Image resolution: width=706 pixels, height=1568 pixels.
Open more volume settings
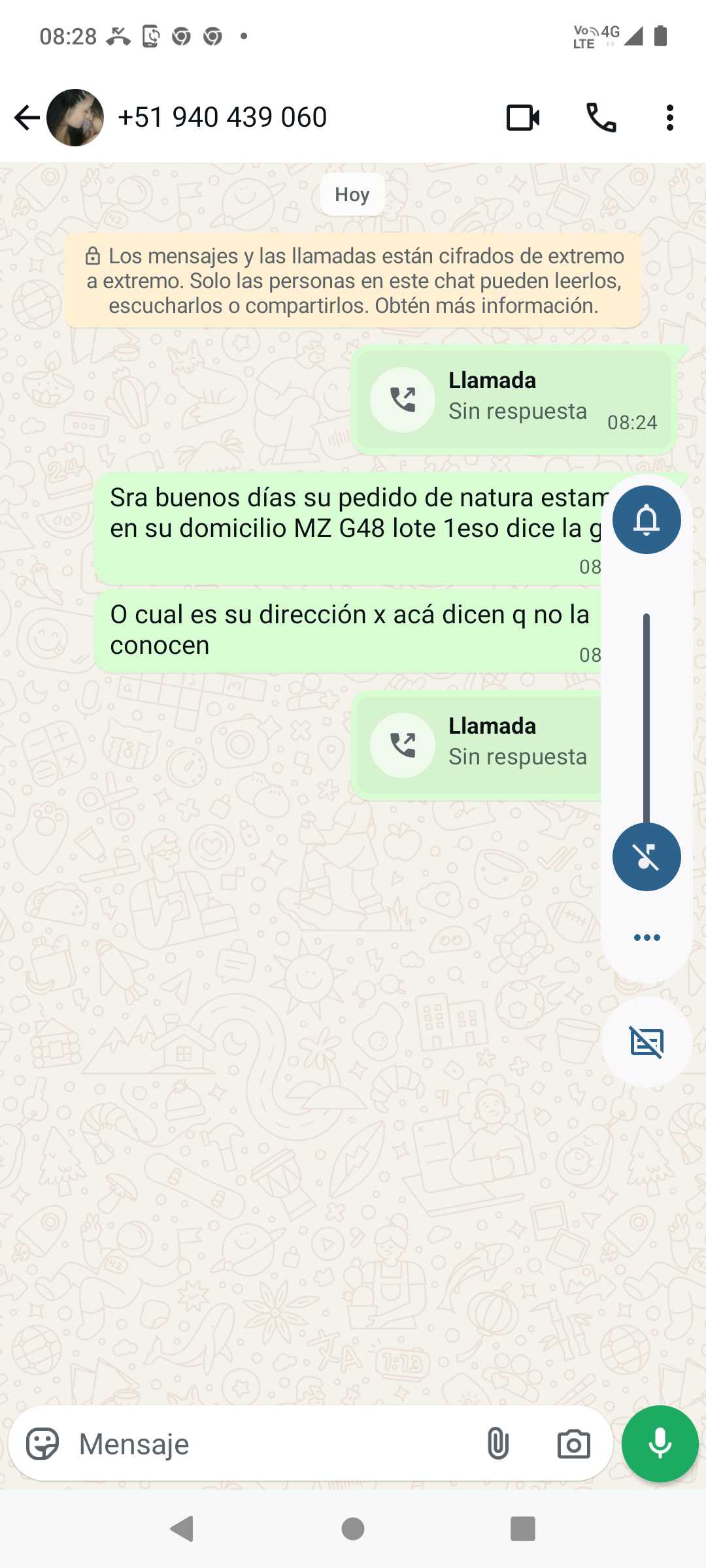coord(647,938)
